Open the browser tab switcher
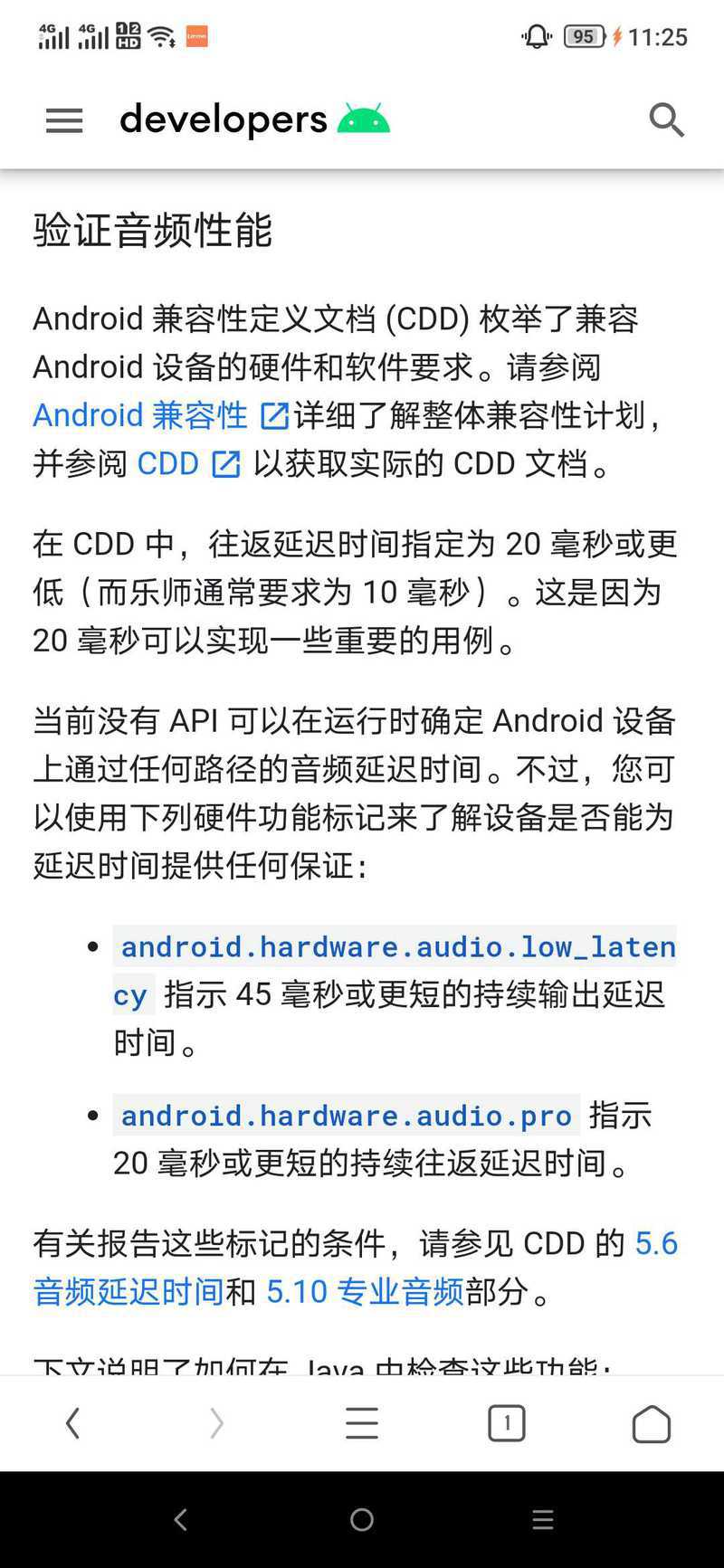This screenshot has width=724, height=1568. (x=506, y=1423)
